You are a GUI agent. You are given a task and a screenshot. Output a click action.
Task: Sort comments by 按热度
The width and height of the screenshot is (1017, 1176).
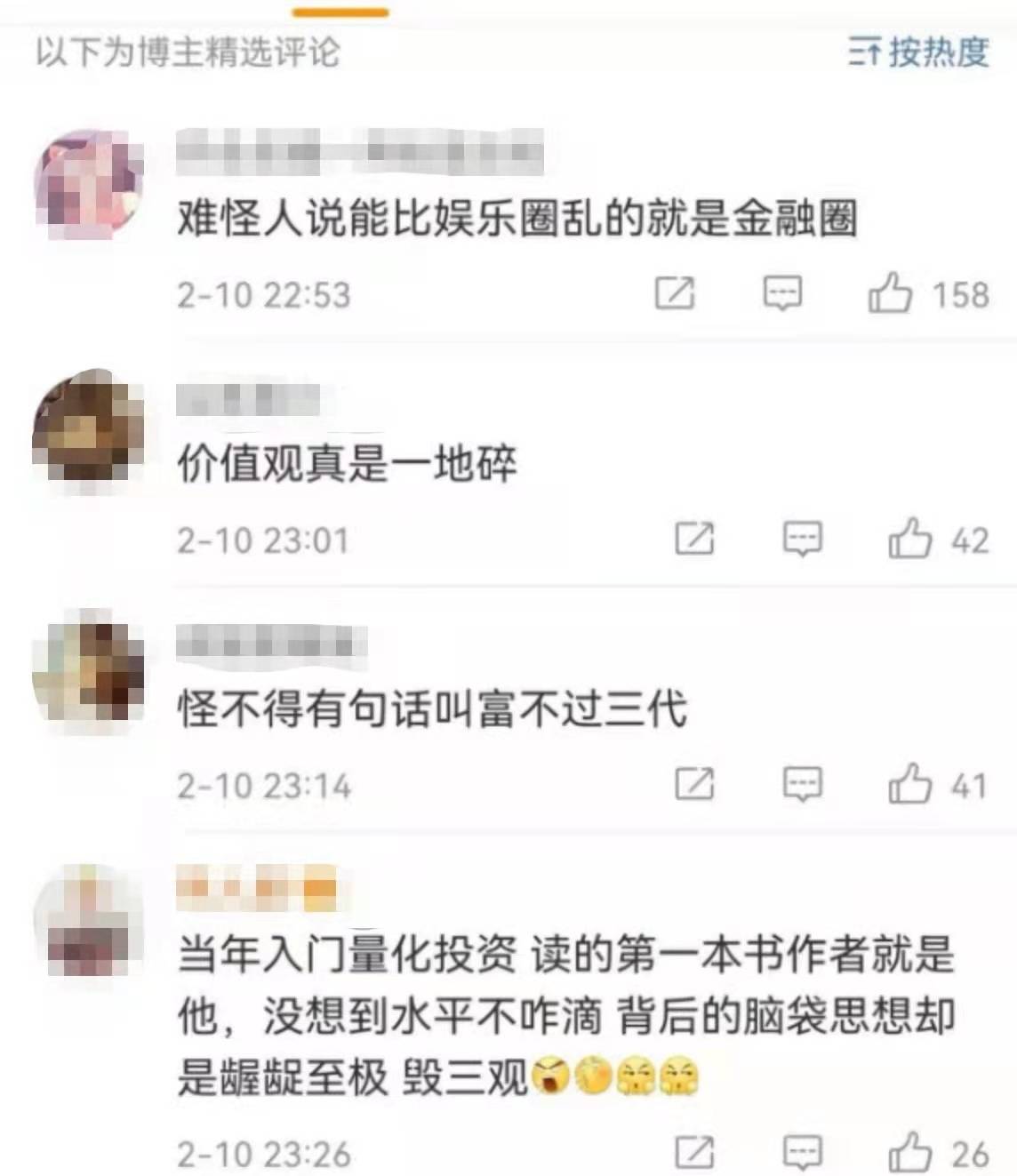[917, 52]
